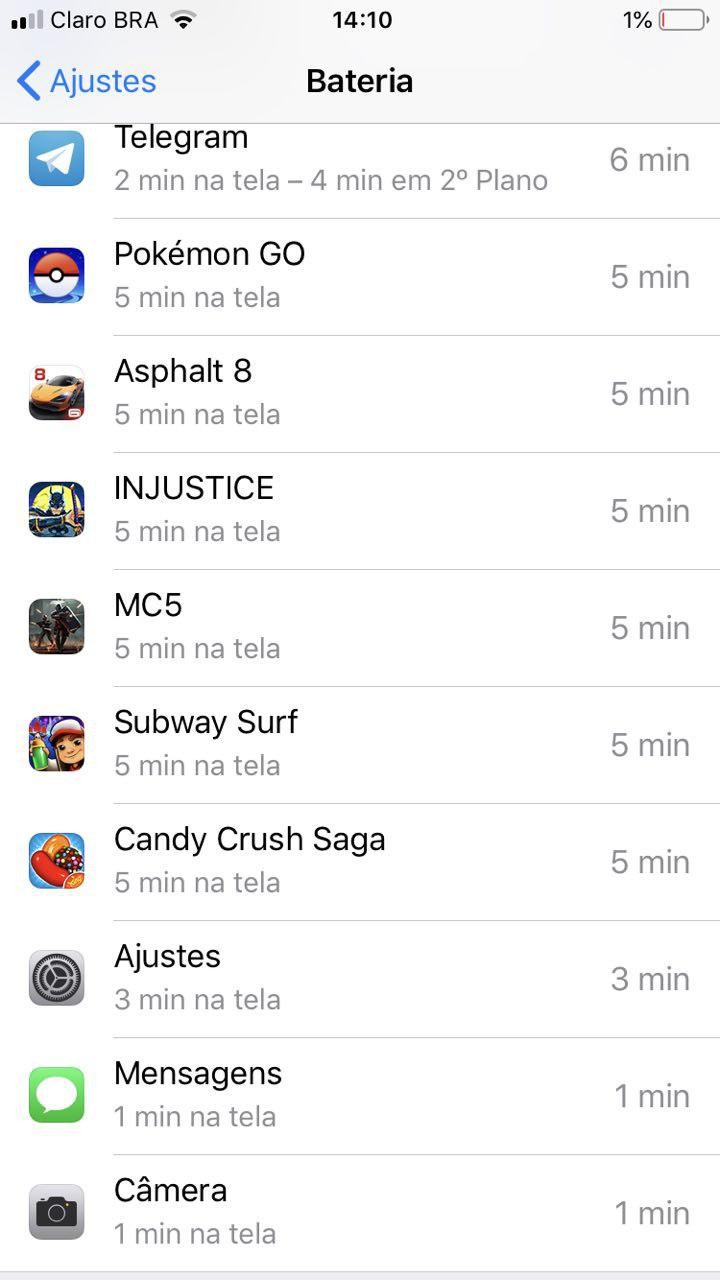Select the INJUSTICE battery row
This screenshot has height=1280, width=720.
(360, 510)
